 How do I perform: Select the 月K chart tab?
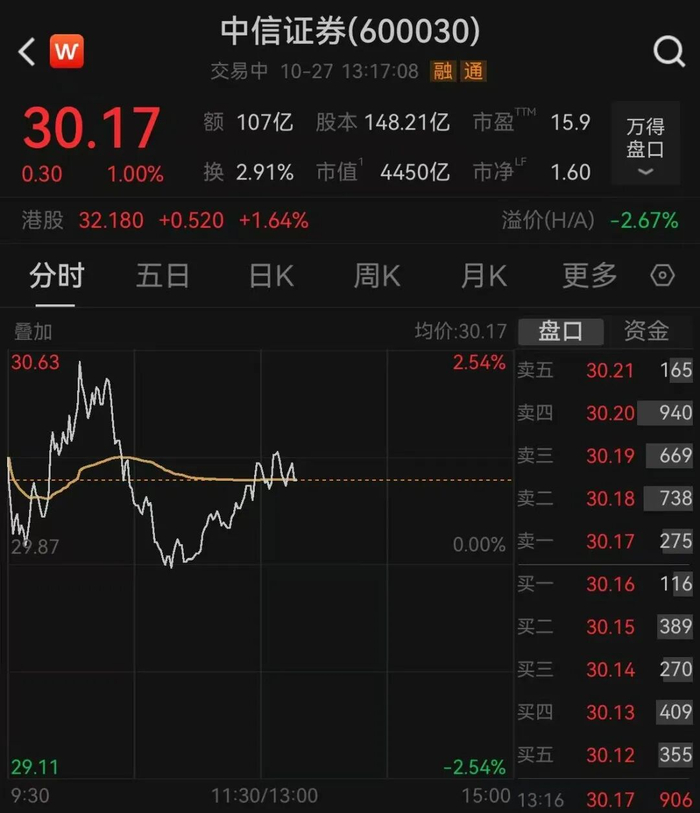pyautogui.click(x=483, y=276)
